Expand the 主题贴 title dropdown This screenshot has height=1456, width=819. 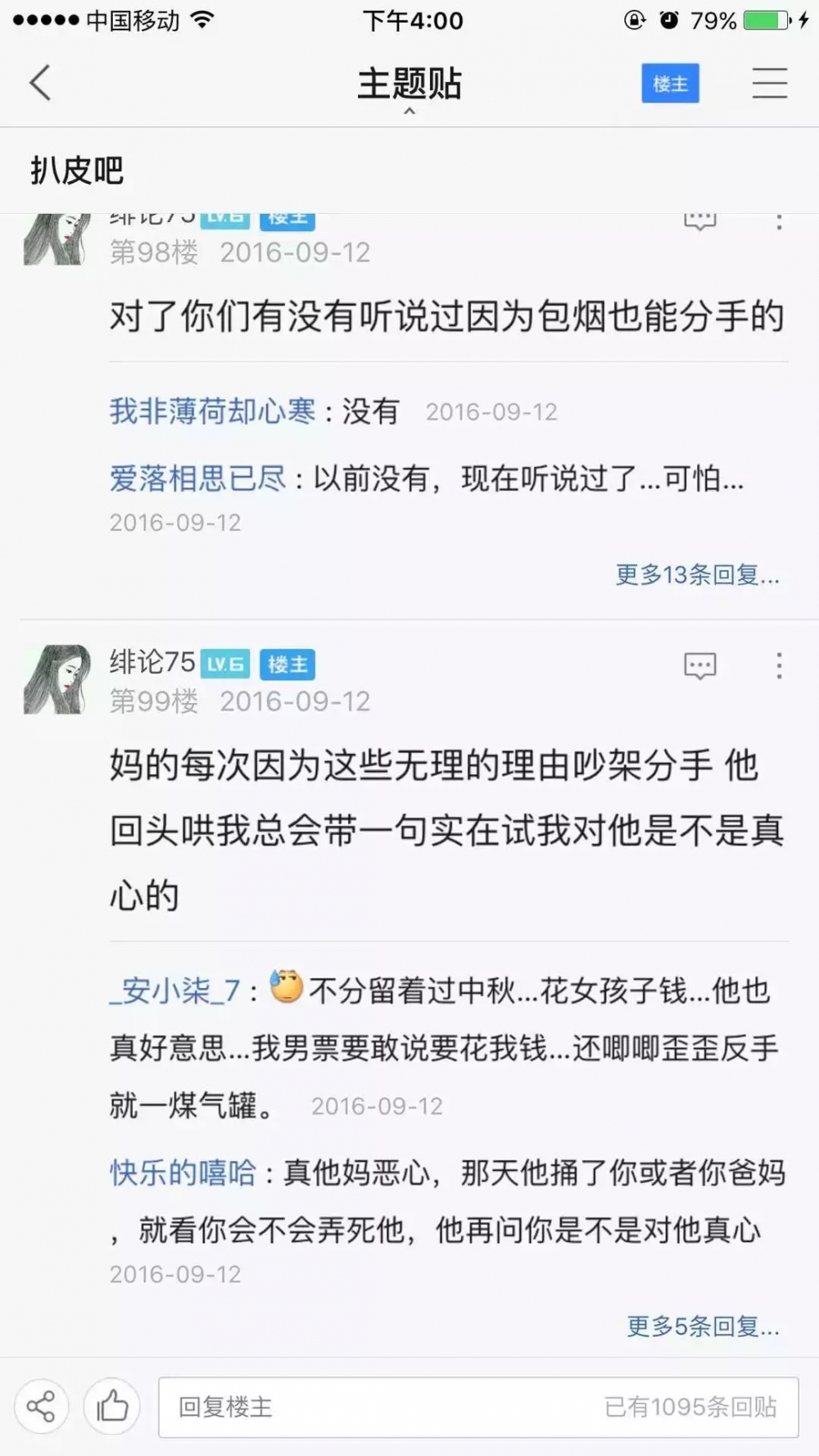[409, 89]
